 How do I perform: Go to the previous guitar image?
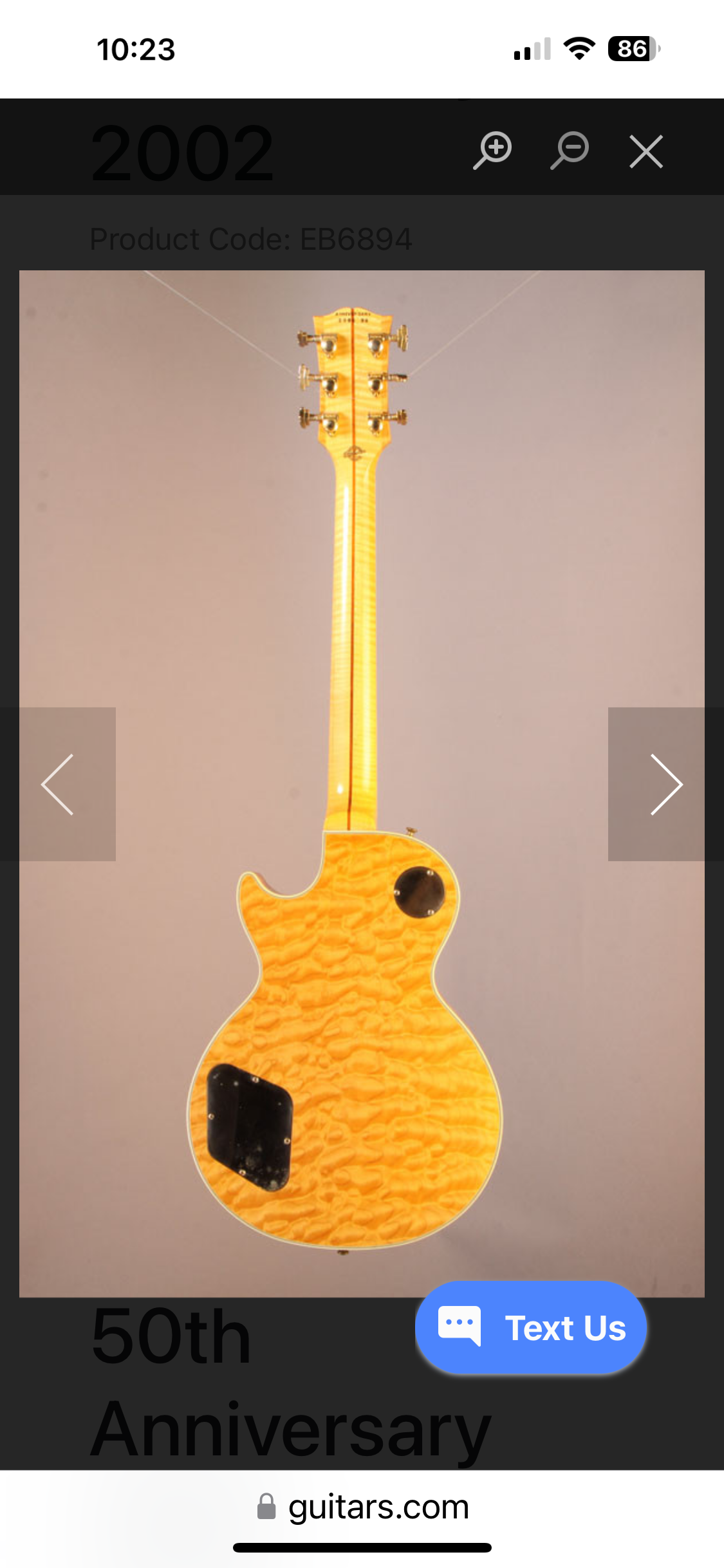coord(58,784)
